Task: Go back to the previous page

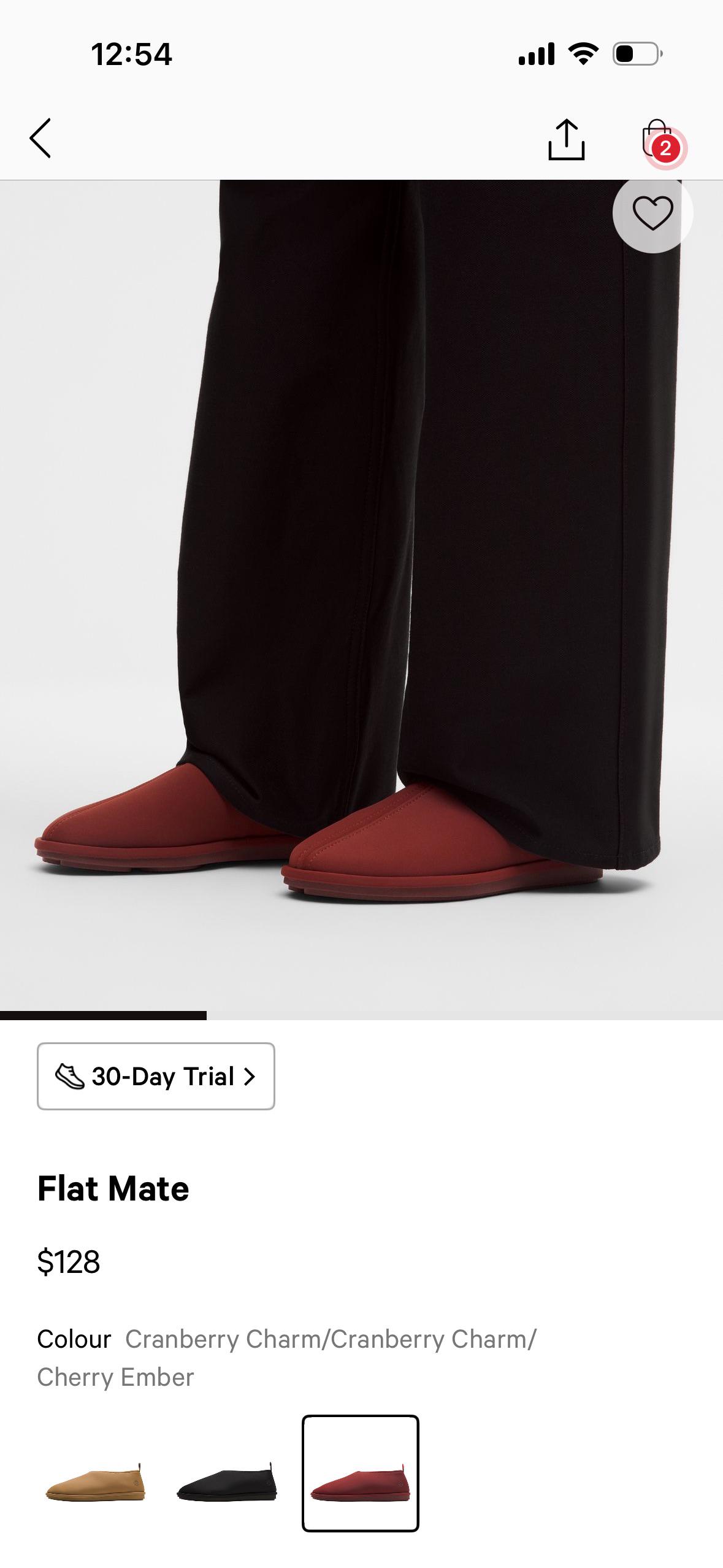Action: (x=40, y=139)
